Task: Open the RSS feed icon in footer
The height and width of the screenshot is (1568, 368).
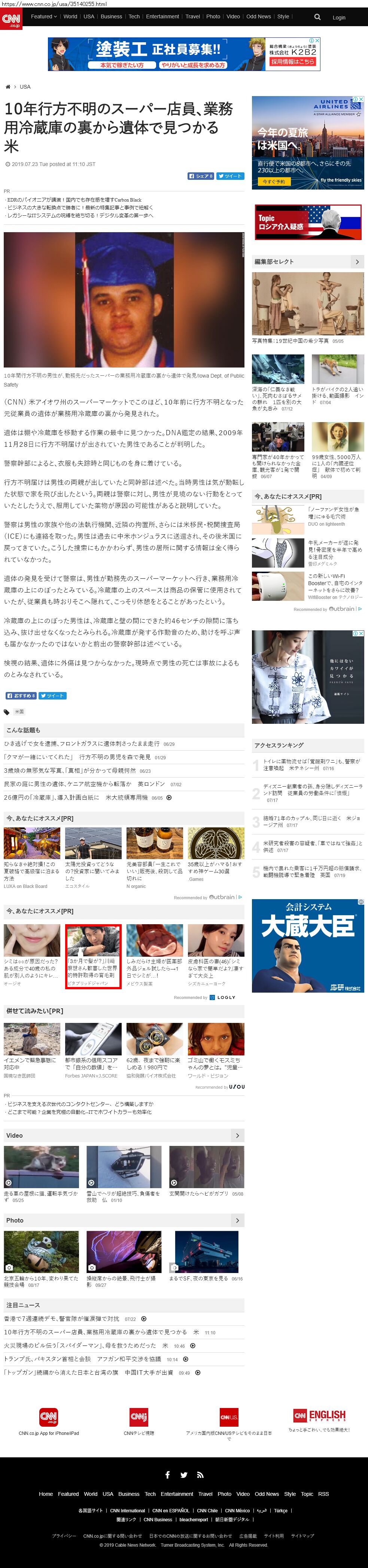Action: (x=200, y=1475)
